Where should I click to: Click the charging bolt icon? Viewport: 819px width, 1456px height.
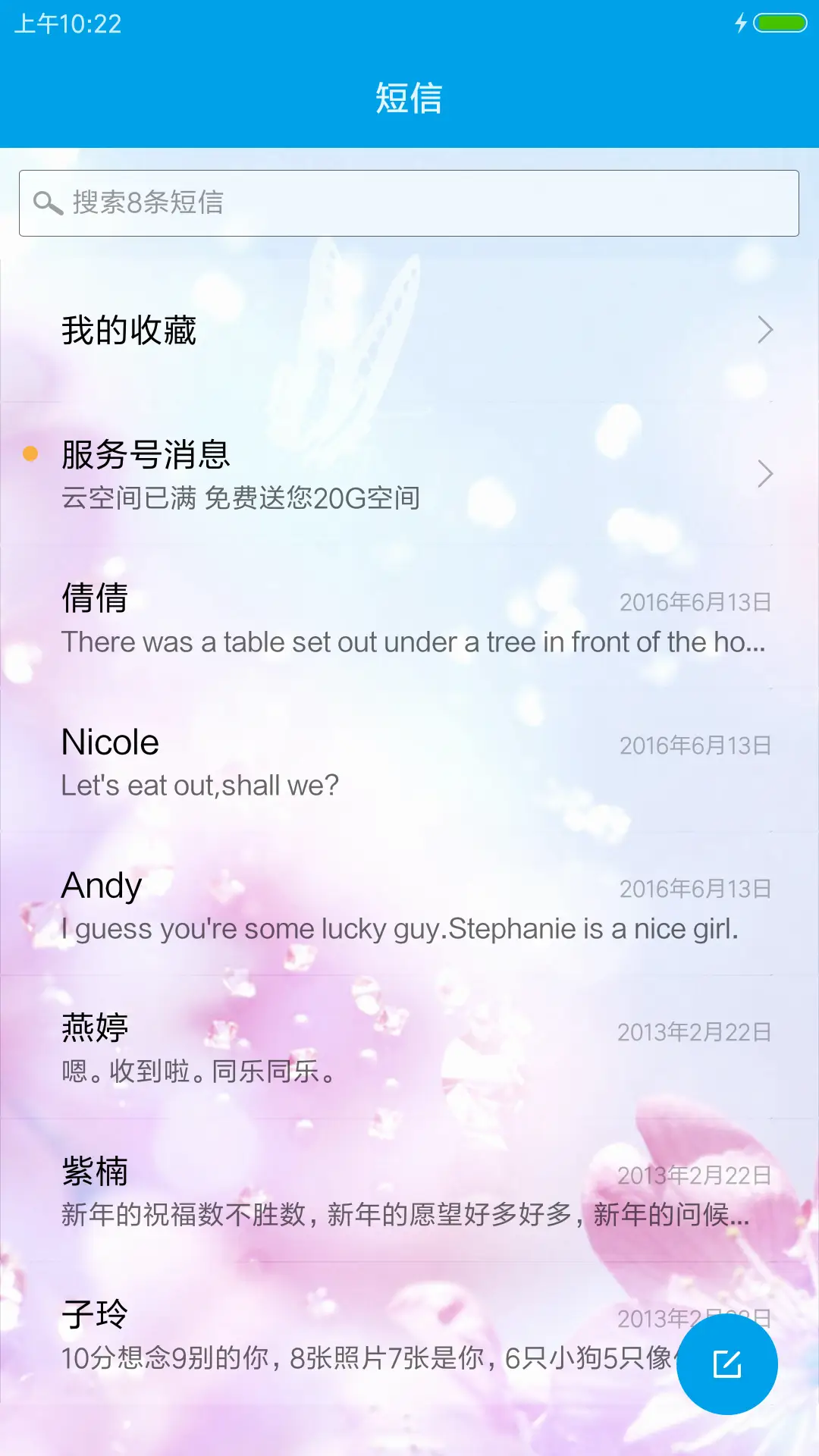tap(741, 24)
